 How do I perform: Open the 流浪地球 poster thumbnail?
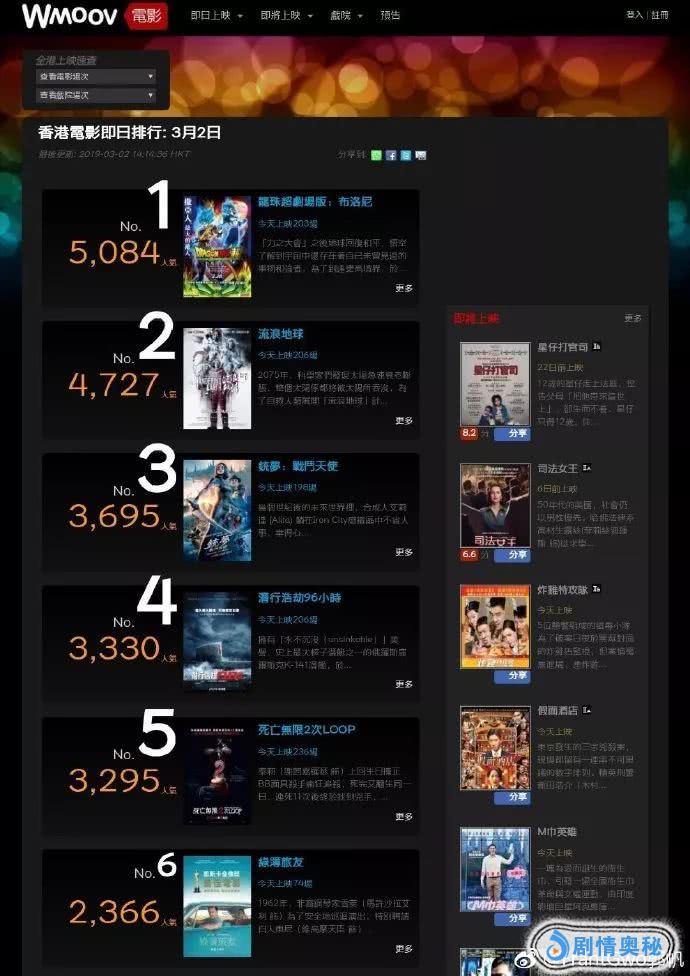point(216,381)
